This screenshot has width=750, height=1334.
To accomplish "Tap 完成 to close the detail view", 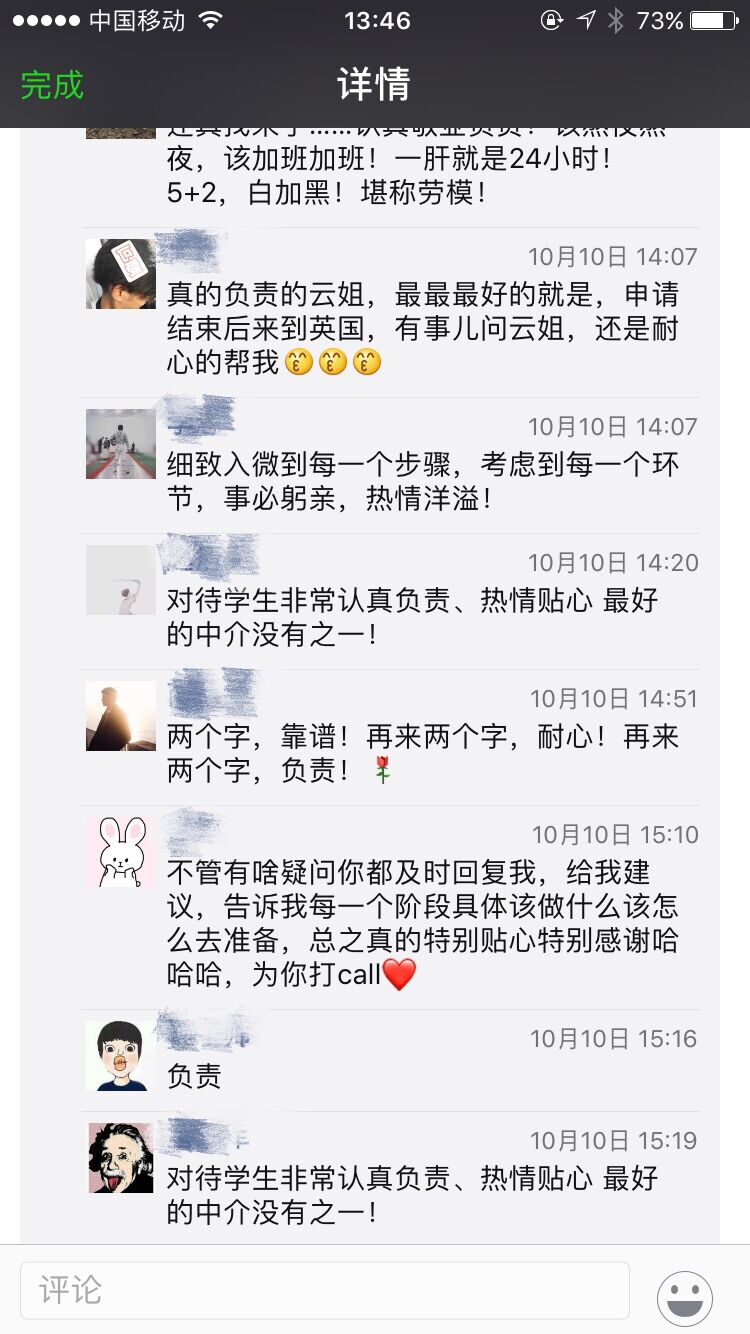I will click(52, 85).
